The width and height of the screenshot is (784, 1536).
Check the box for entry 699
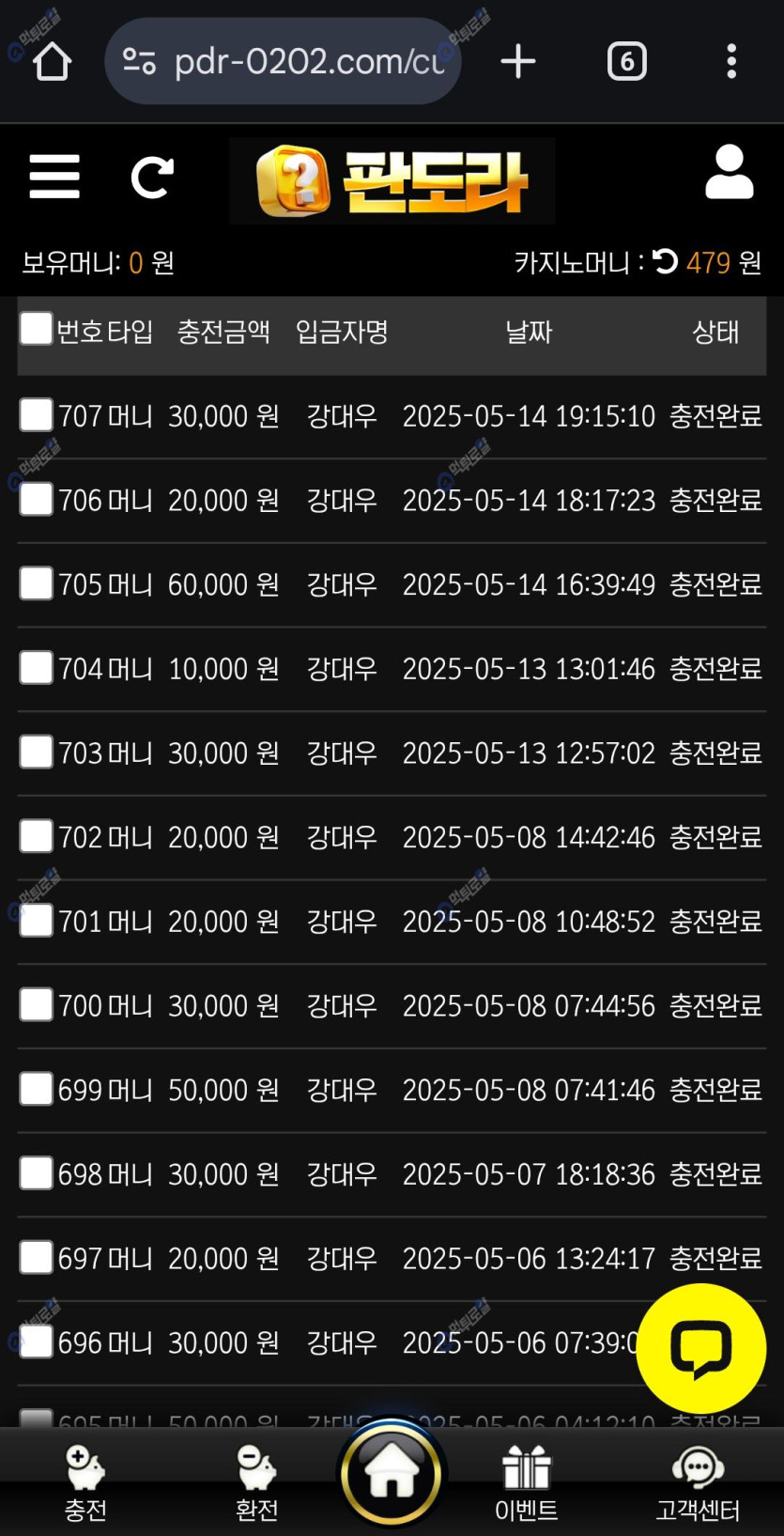tap(36, 1089)
